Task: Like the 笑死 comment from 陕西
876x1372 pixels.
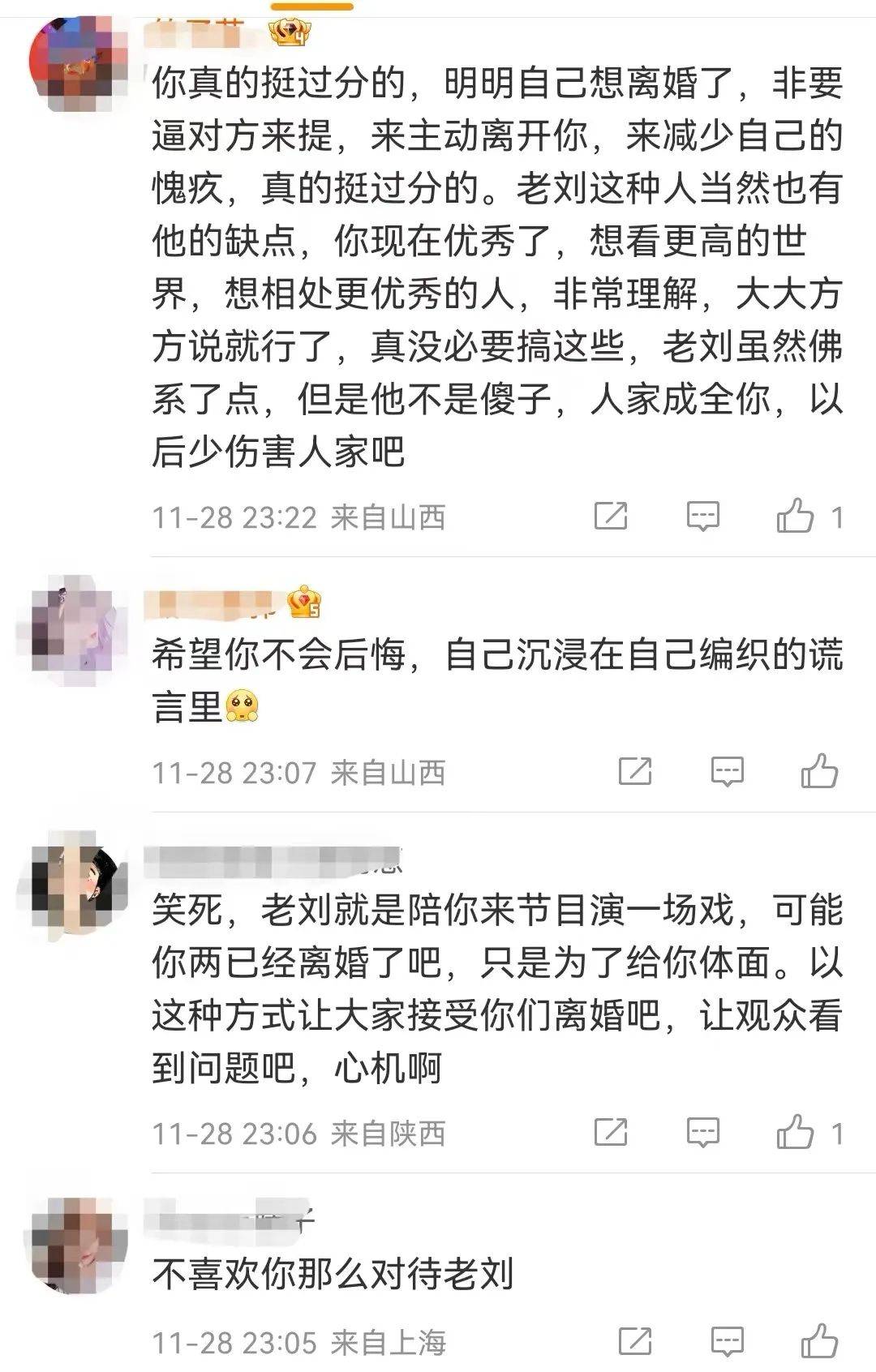Action: pos(796,1133)
